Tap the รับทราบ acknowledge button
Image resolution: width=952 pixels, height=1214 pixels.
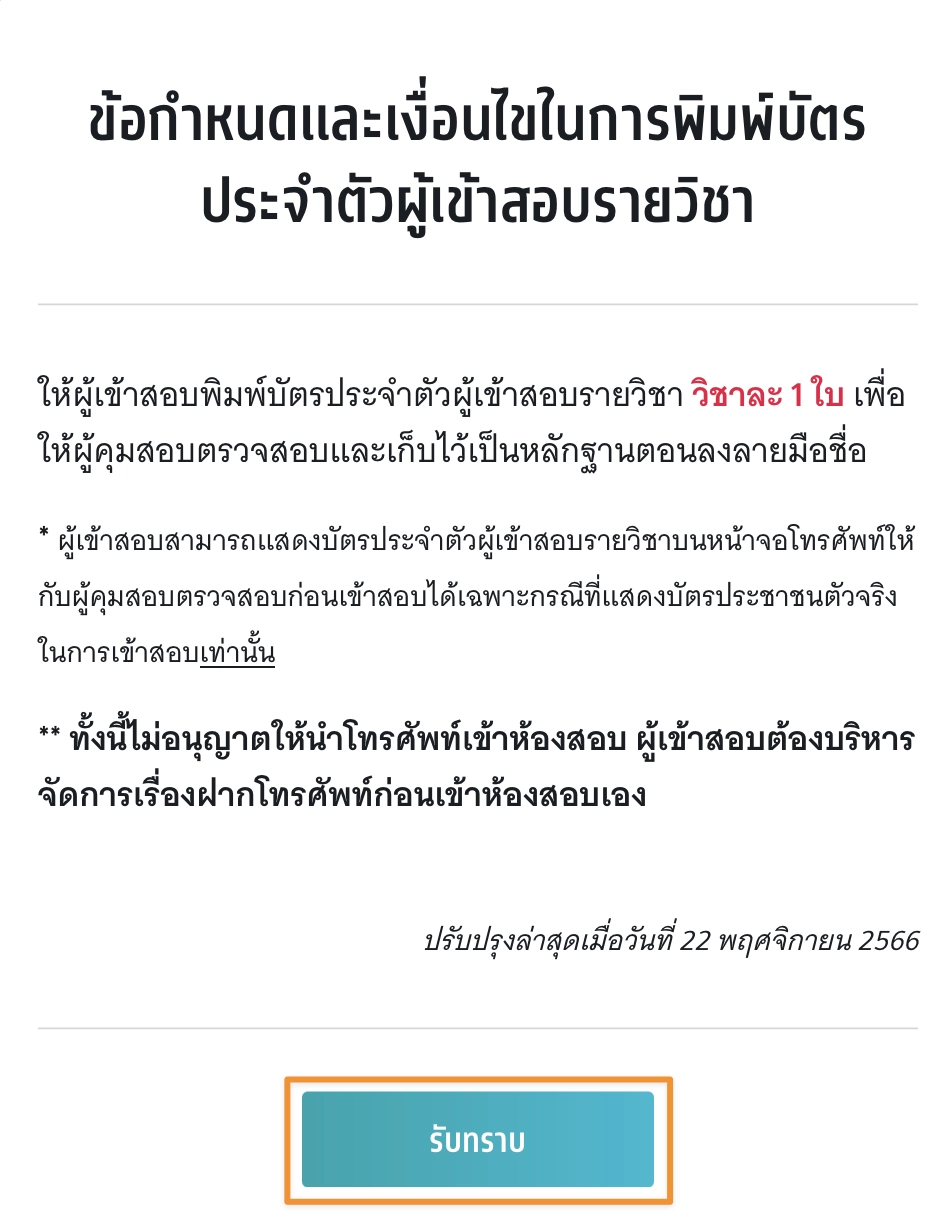tap(477, 1140)
